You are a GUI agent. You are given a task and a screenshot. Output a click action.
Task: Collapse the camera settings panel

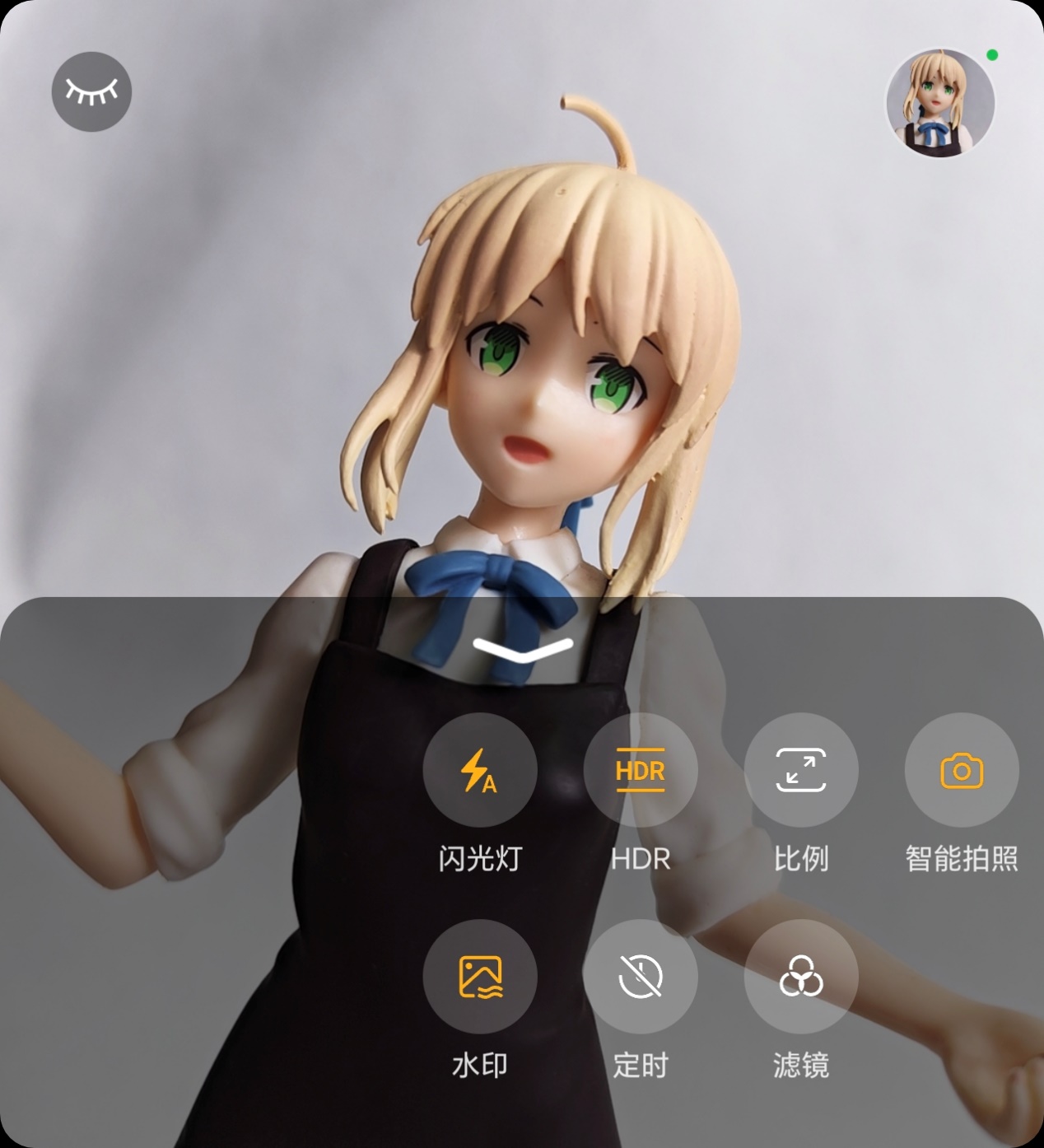click(x=523, y=650)
